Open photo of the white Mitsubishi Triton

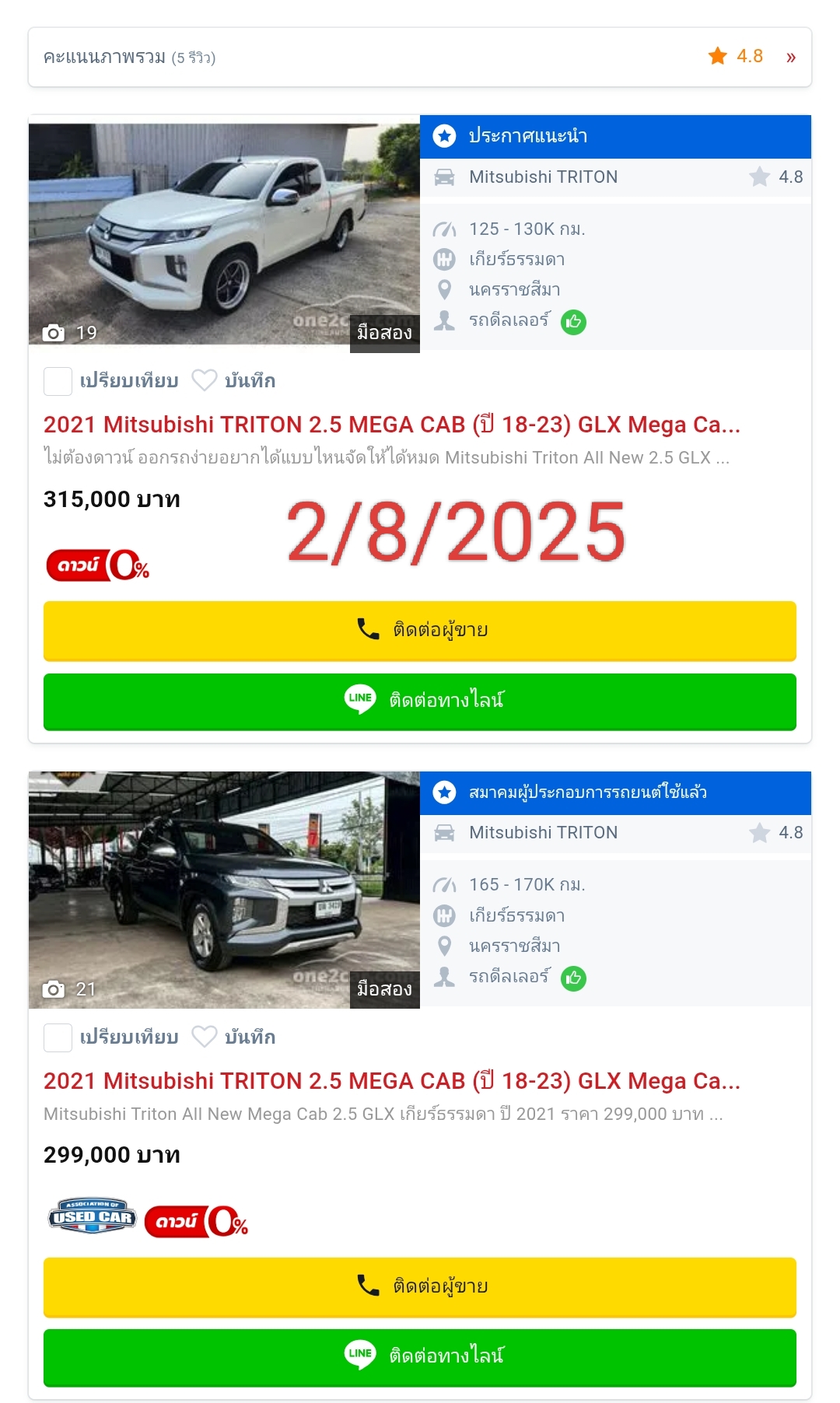click(224, 233)
